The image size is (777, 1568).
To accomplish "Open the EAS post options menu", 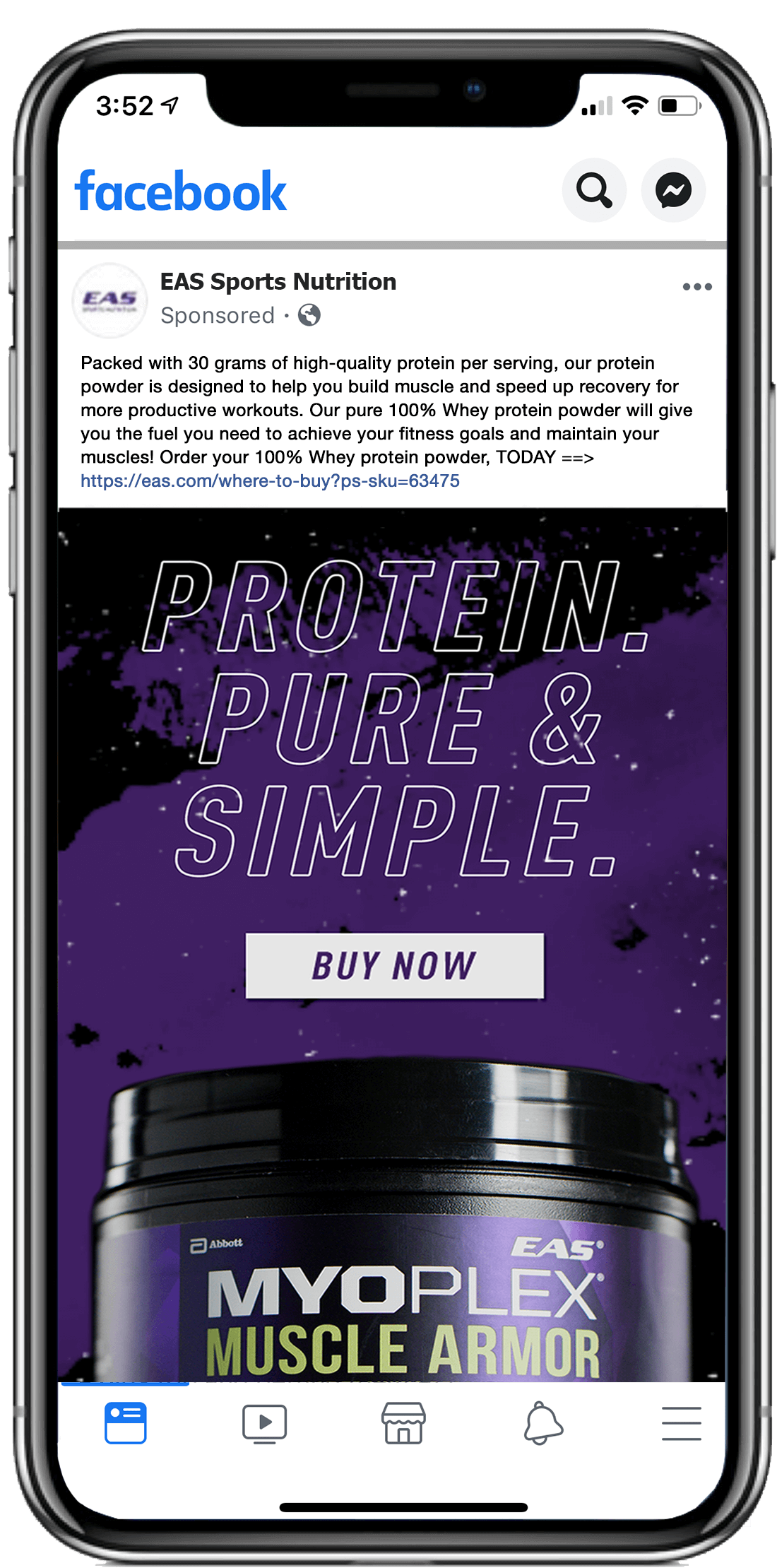I will pyautogui.click(x=696, y=287).
